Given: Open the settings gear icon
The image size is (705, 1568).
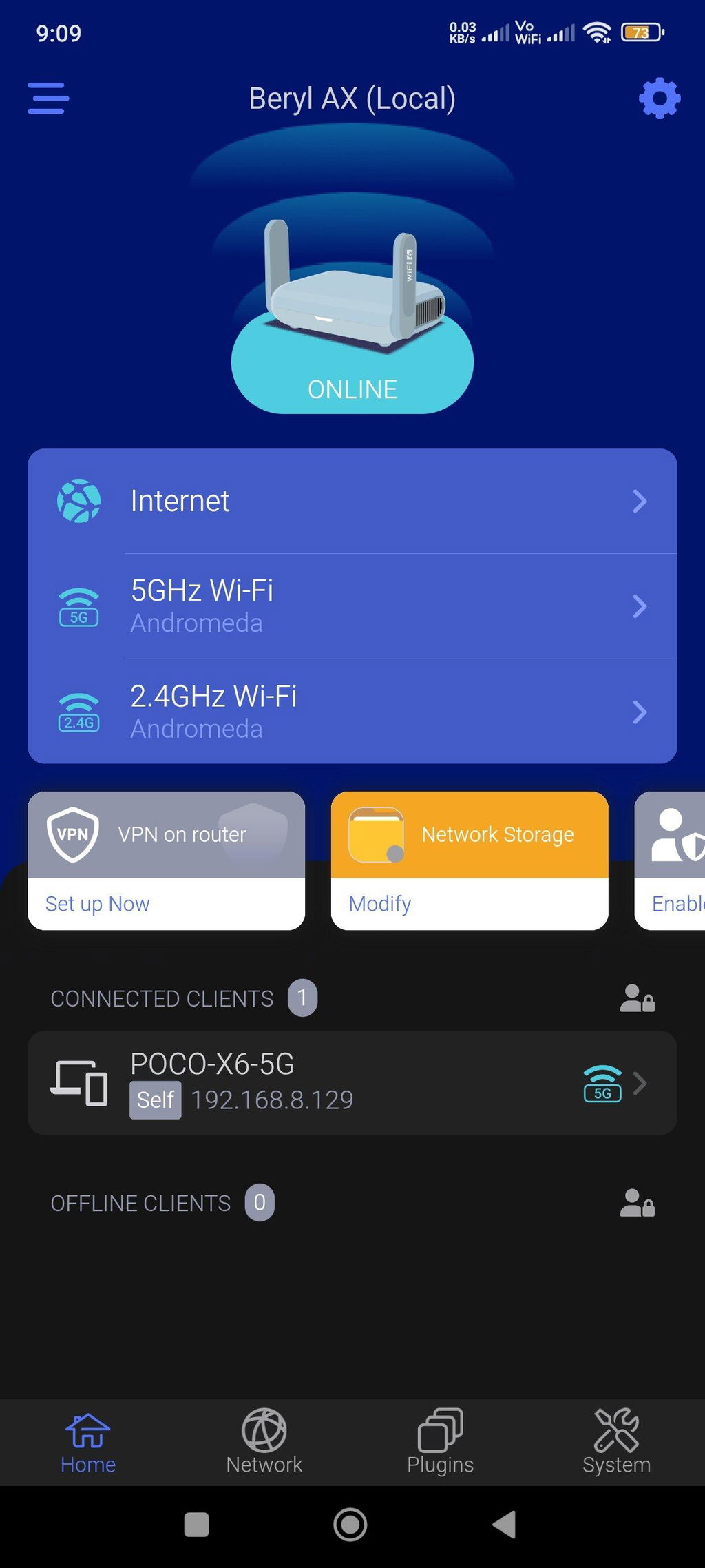Looking at the screenshot, I should click(660, 98).
